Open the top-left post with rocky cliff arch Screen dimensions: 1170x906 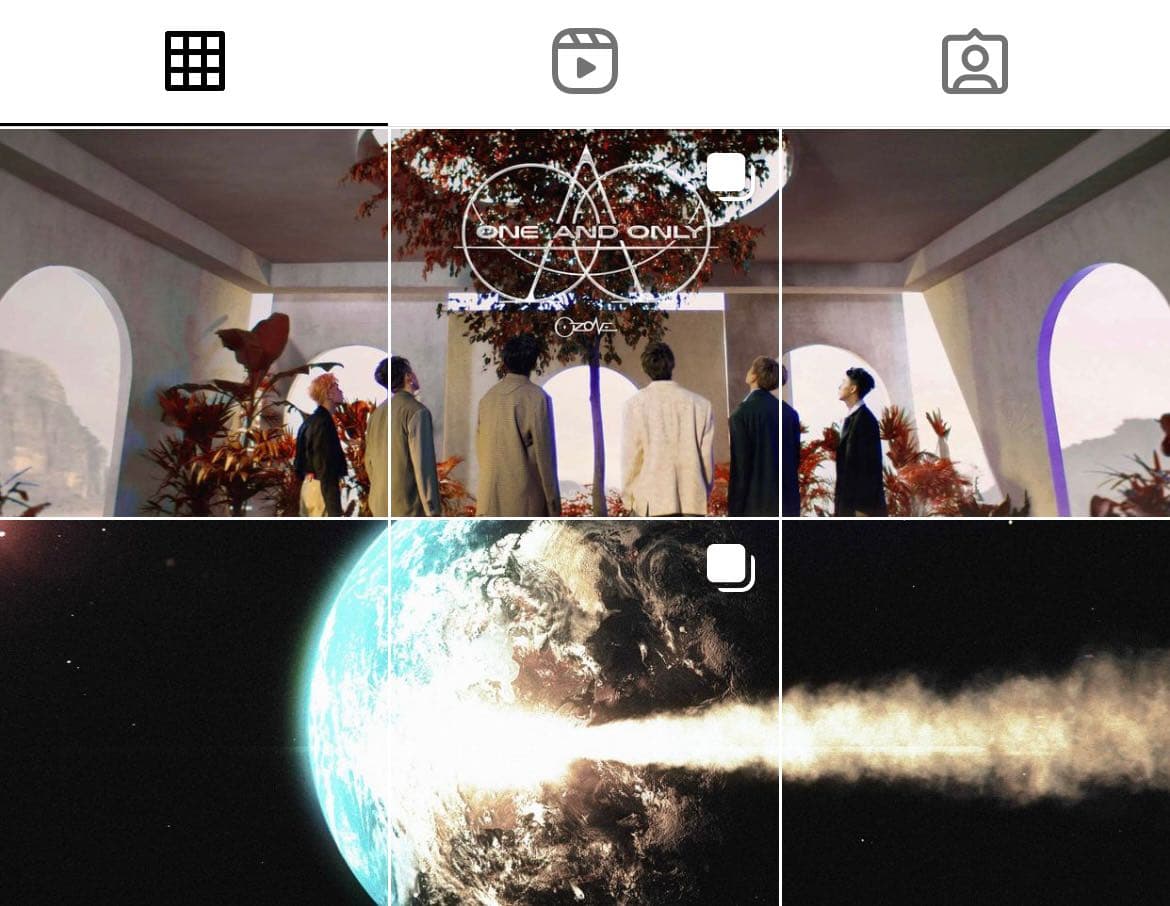pos(193,322)
